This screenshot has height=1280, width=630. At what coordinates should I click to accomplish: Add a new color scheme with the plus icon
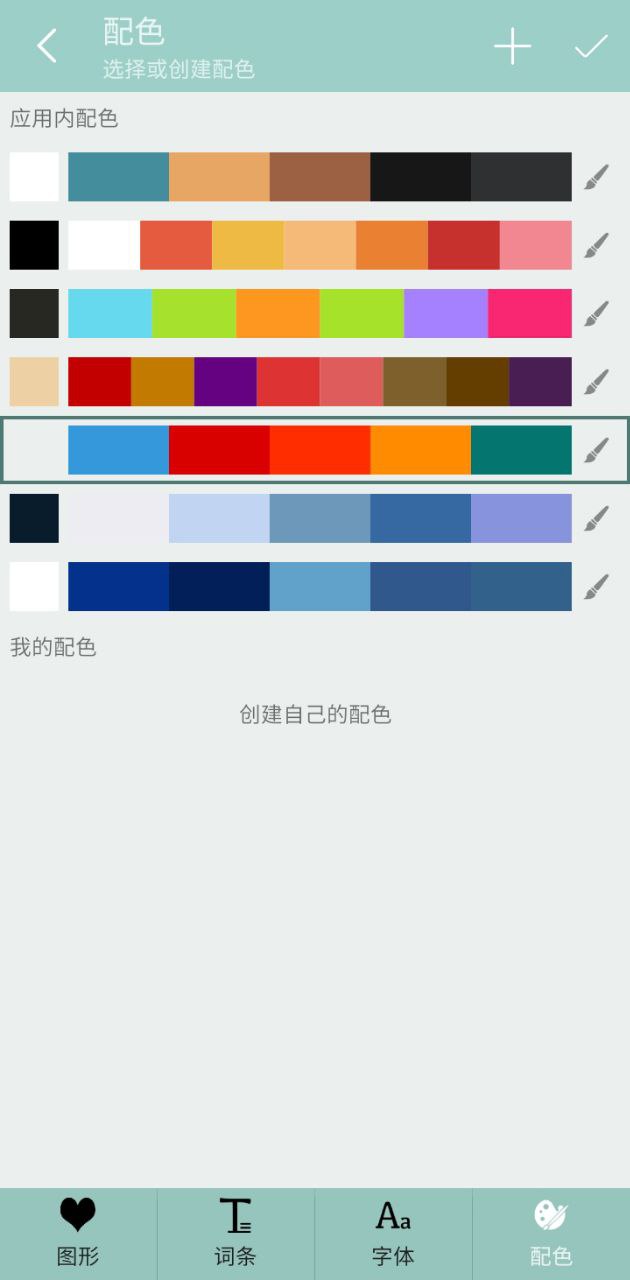point(512,46)
